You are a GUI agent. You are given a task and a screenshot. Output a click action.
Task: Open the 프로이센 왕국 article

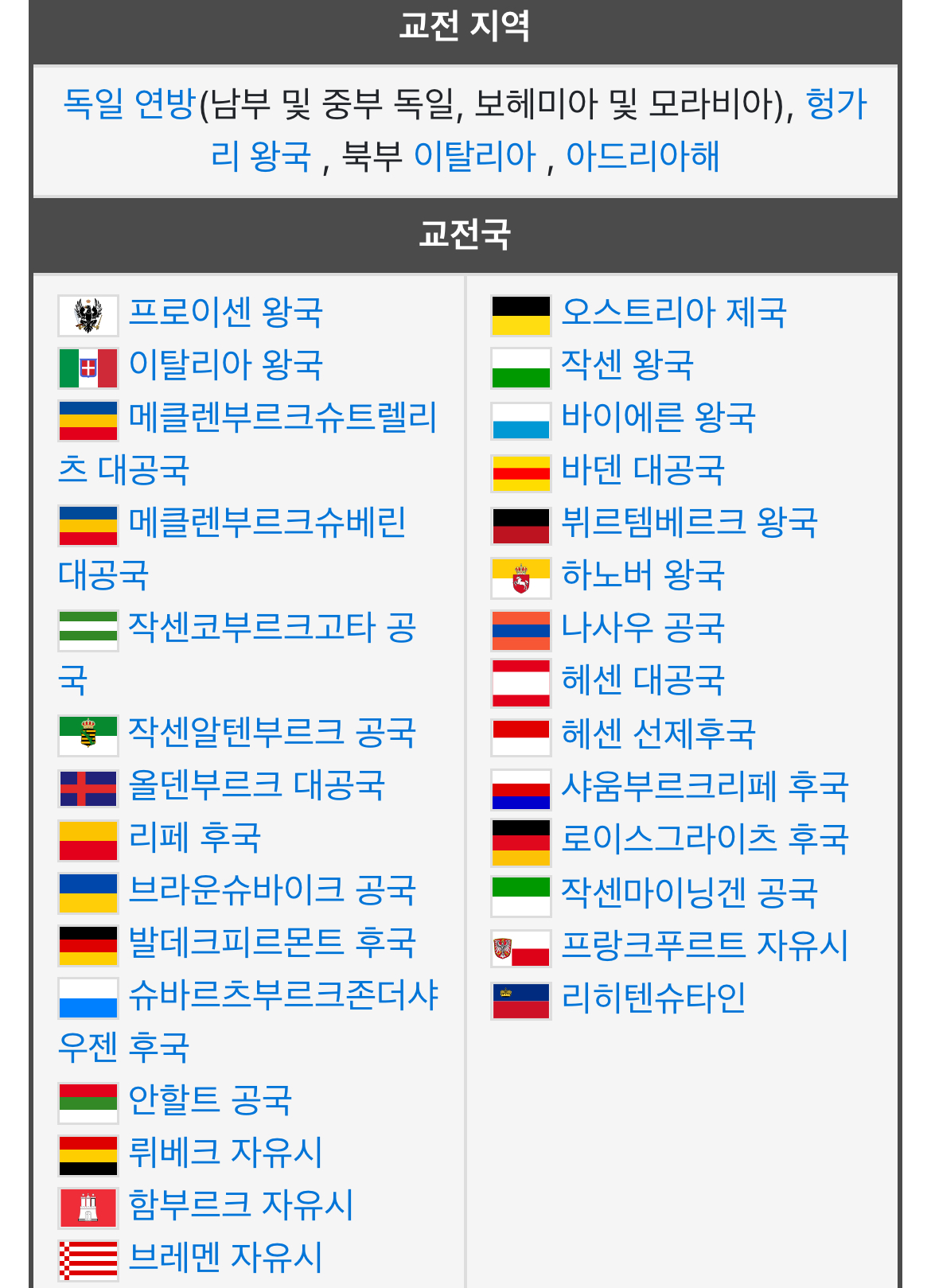[226, 313]
